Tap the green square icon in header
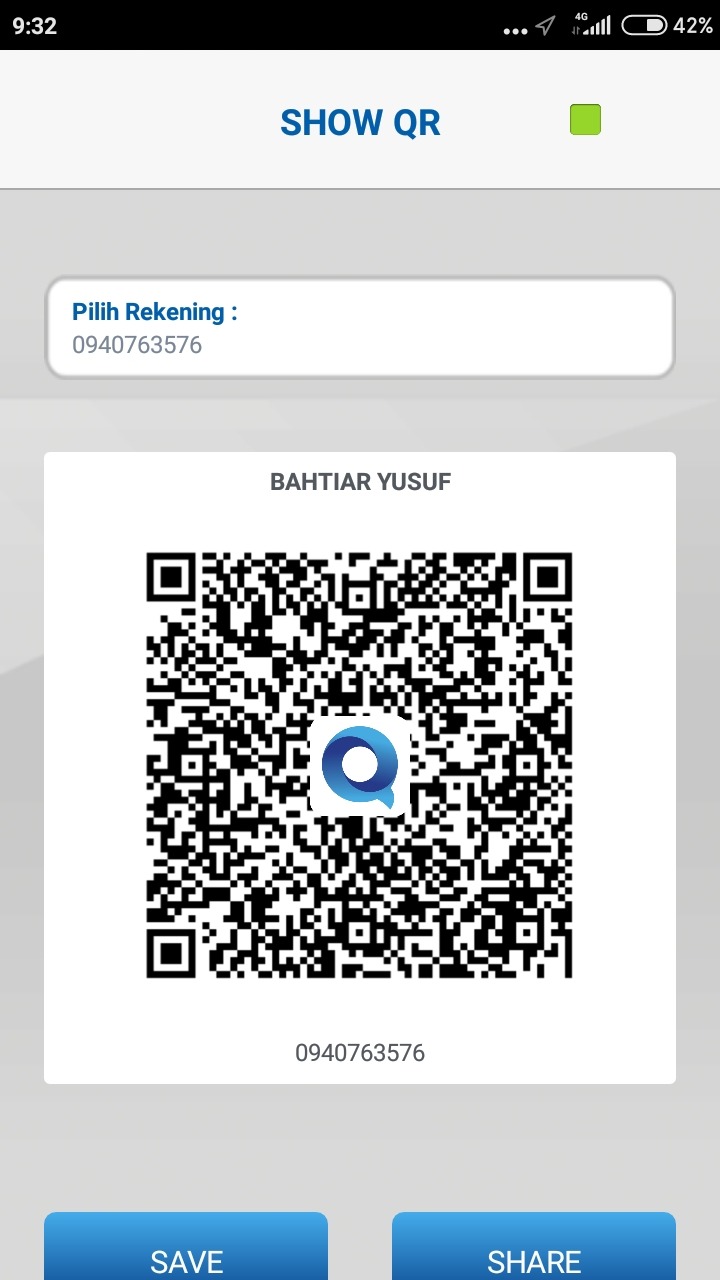 click(585, 120)
